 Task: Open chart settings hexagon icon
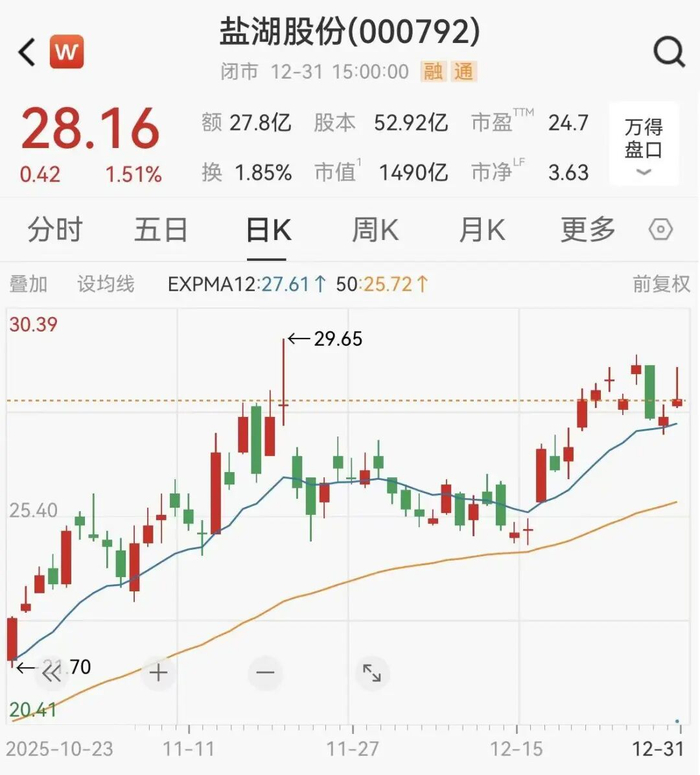click(x=661, y=230)
